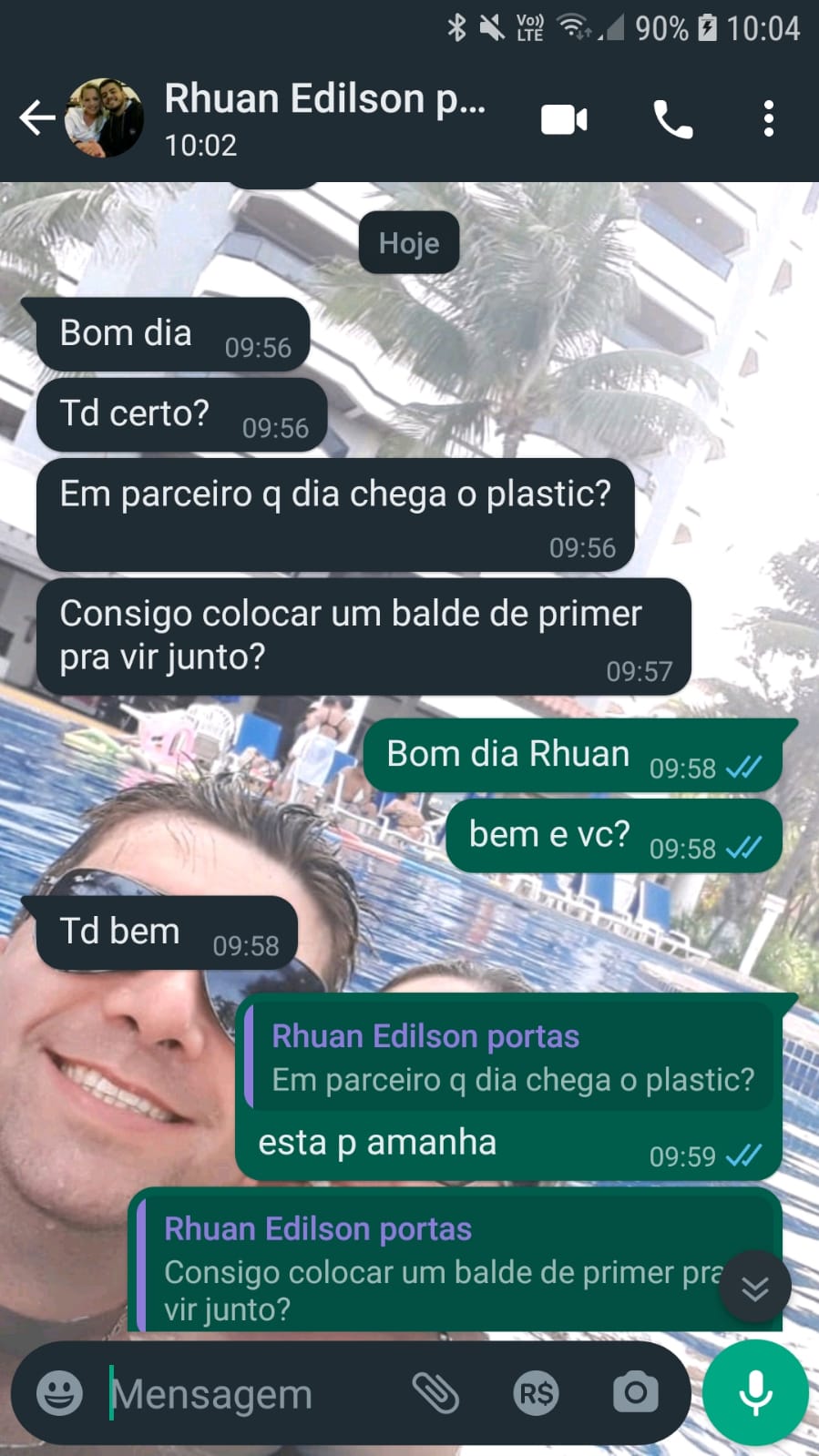
Task: Open the emoji picker
Action: click(x=59, y=1393)
